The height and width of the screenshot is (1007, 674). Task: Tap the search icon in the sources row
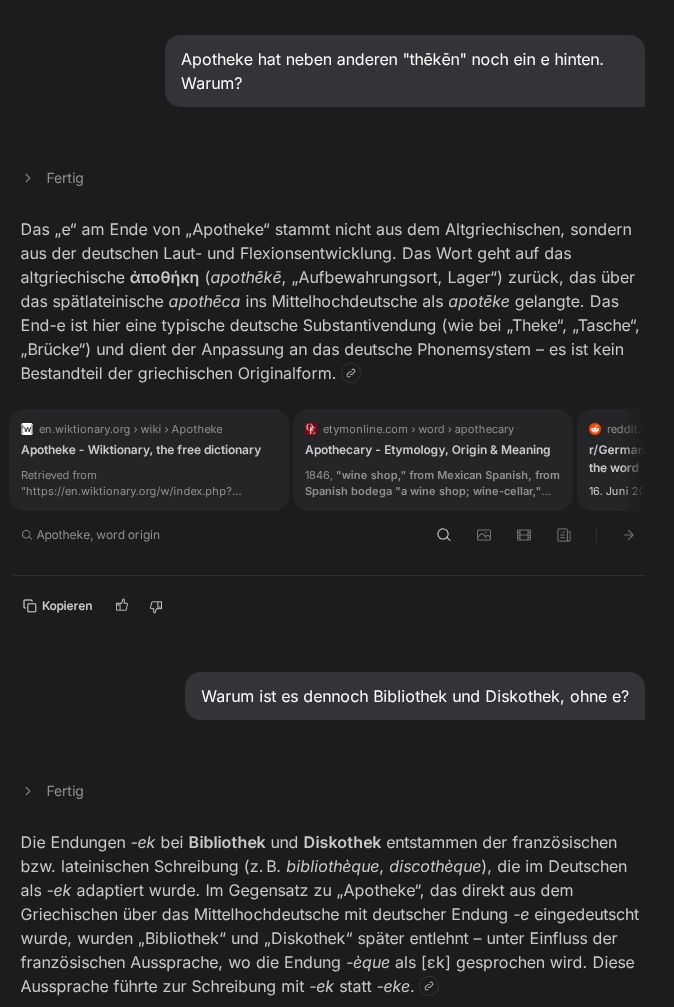pyautogui.click(x=444, y=535)
